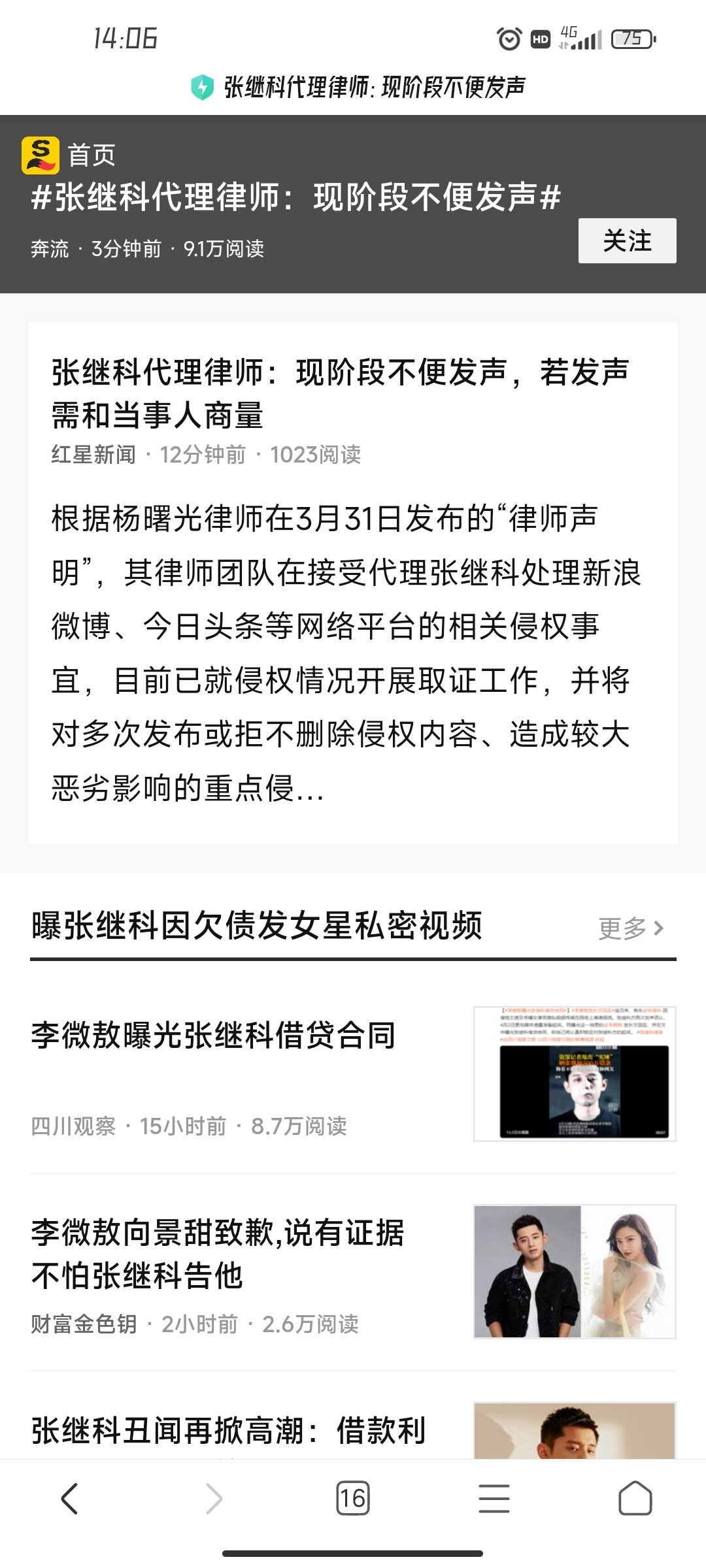Open the browser menu
This screenshot has width=706, height=1568.
point(494,1498)
